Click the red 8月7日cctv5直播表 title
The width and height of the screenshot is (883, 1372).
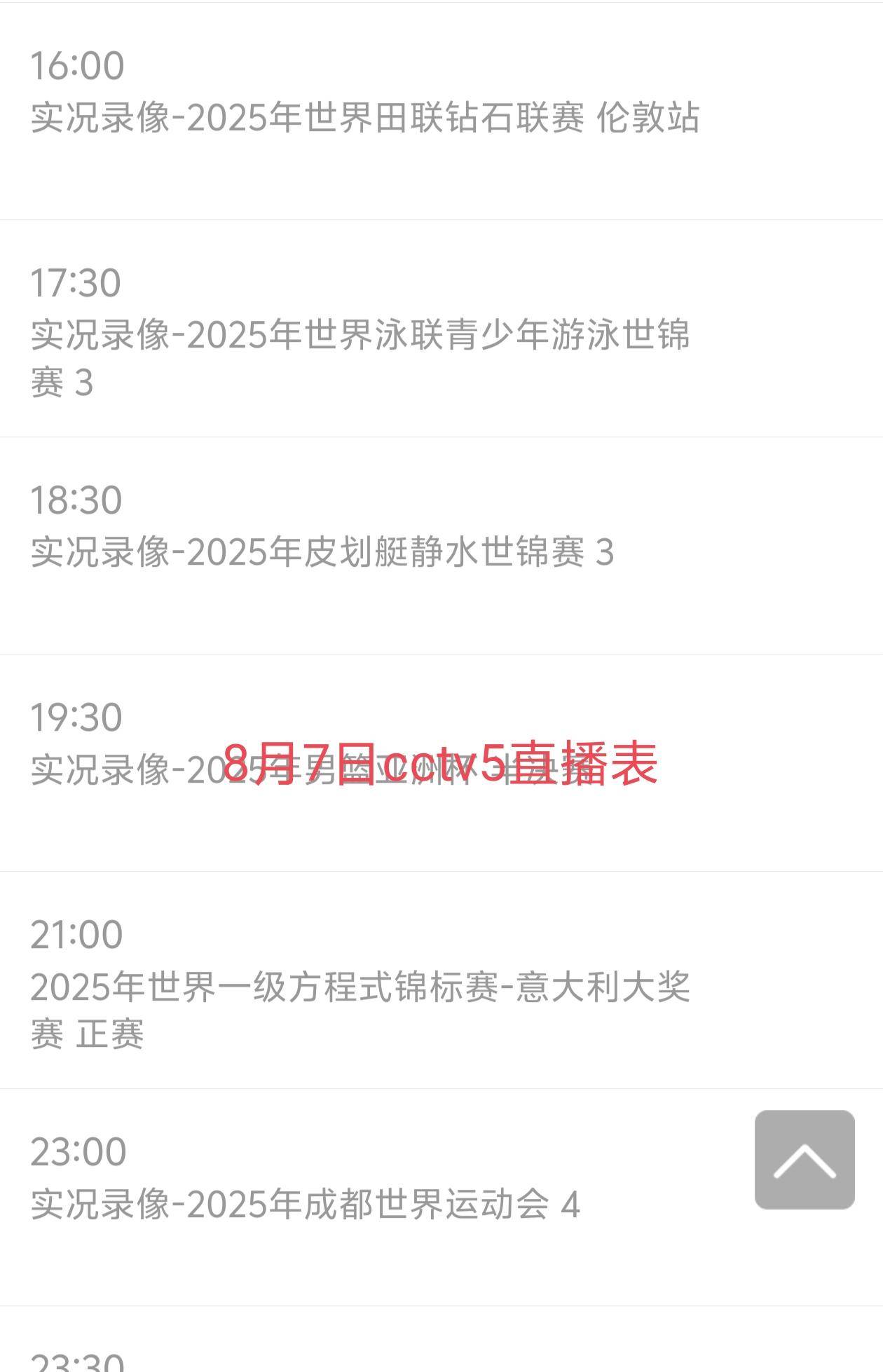[x=441, y=769]
